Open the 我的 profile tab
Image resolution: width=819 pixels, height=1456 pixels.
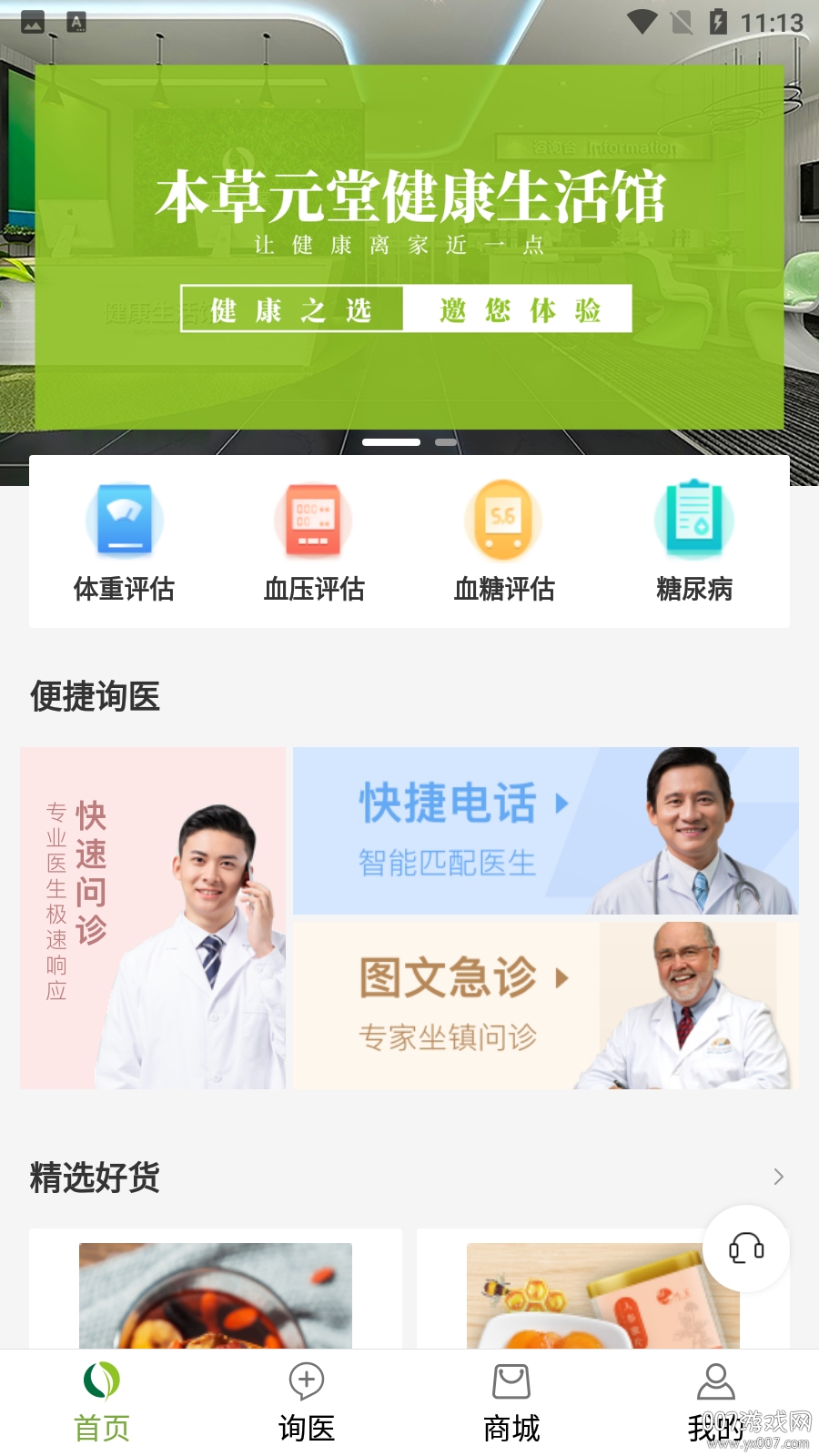click(x=716, y=1402)
